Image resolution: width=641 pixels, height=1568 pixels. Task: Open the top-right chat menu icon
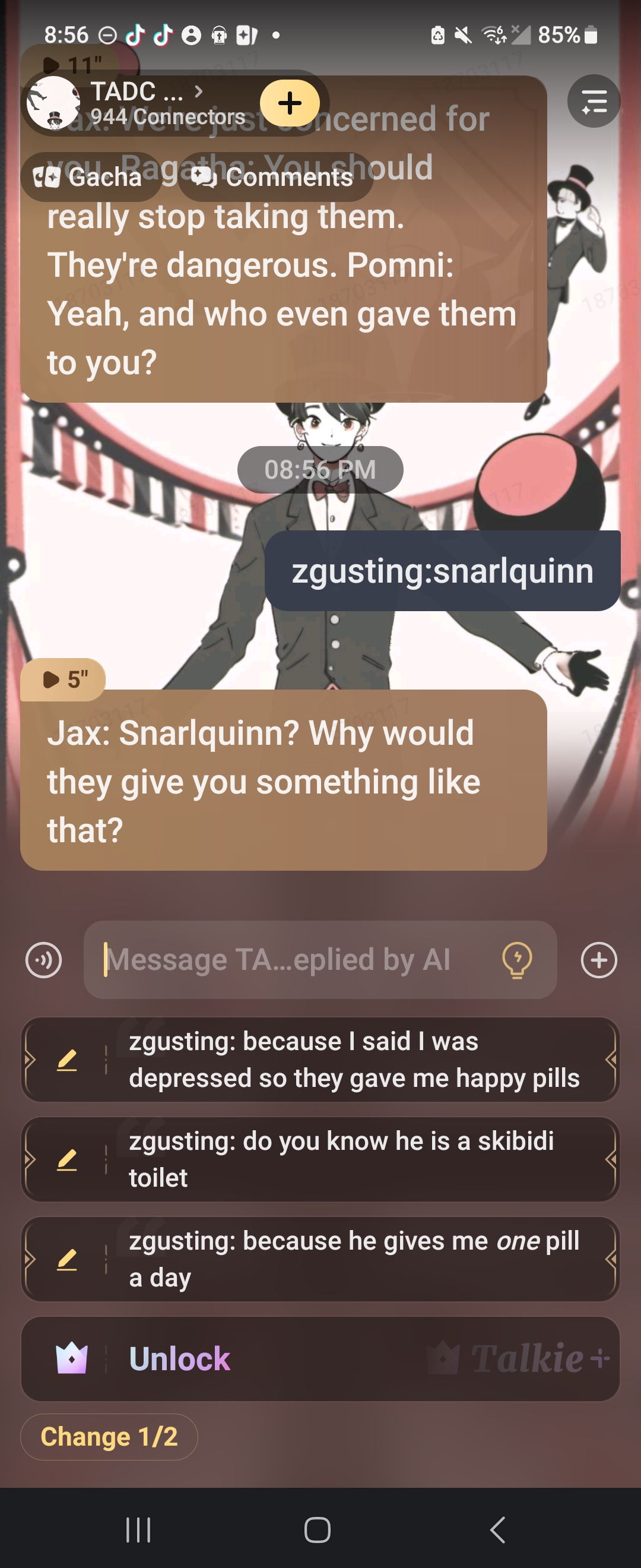coord(593,101)
